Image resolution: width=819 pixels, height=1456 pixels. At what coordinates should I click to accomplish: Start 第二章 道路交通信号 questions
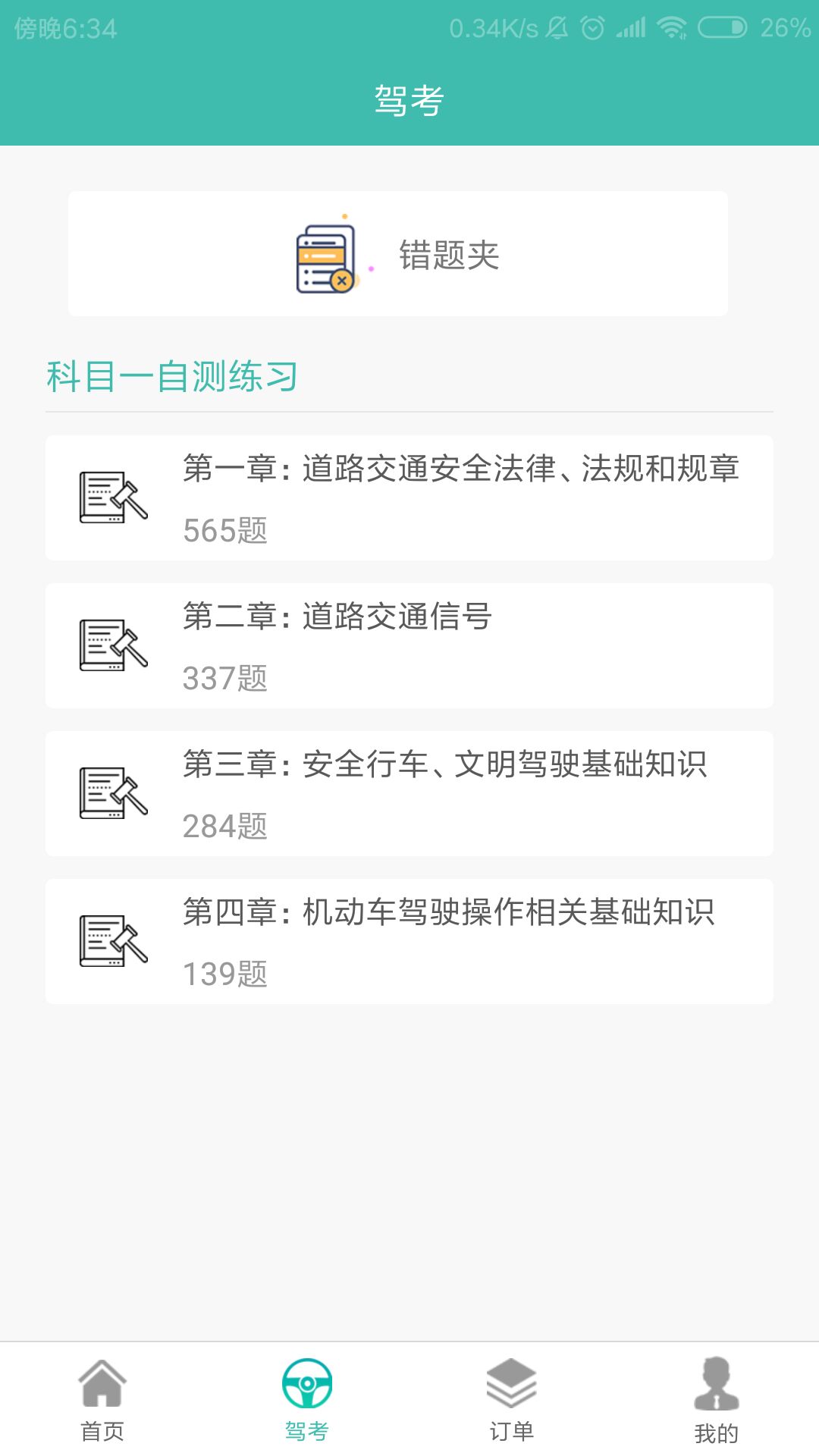coord(409,645)
